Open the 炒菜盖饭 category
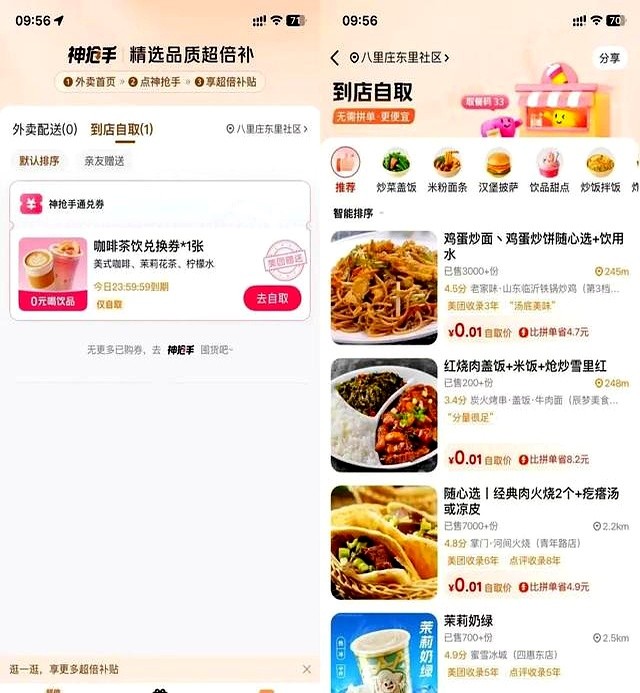 [x=395, y=171]
